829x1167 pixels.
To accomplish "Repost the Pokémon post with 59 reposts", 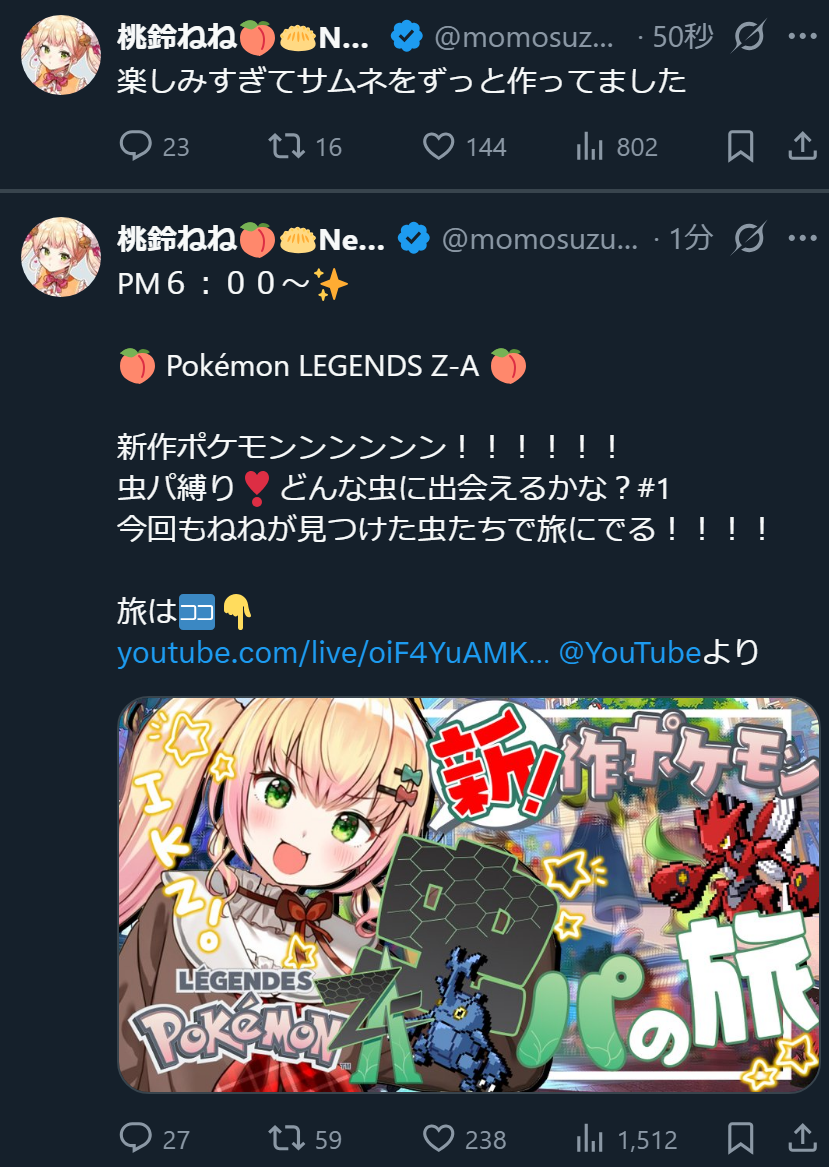I will (x=287, y=1139).
